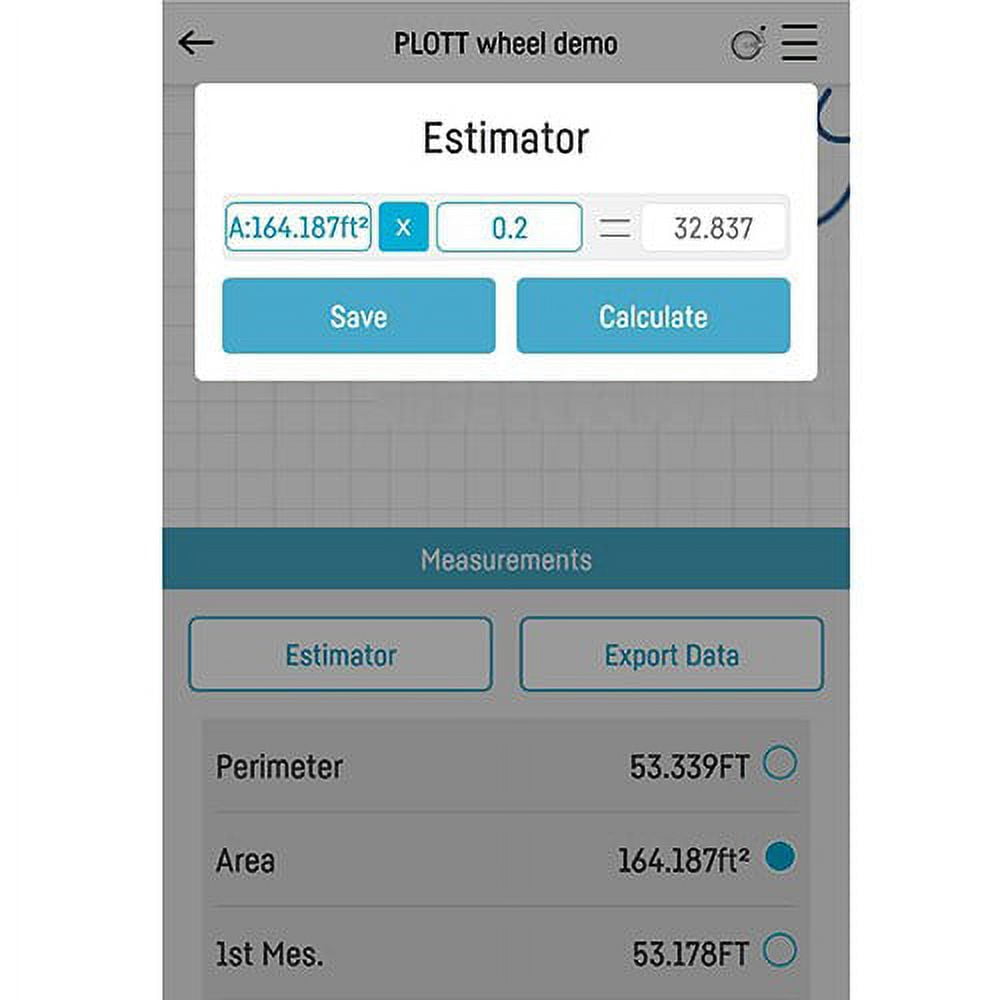Go back using the top-left arrow
Screen dimensions: 1000x1000
pos(197,42)
